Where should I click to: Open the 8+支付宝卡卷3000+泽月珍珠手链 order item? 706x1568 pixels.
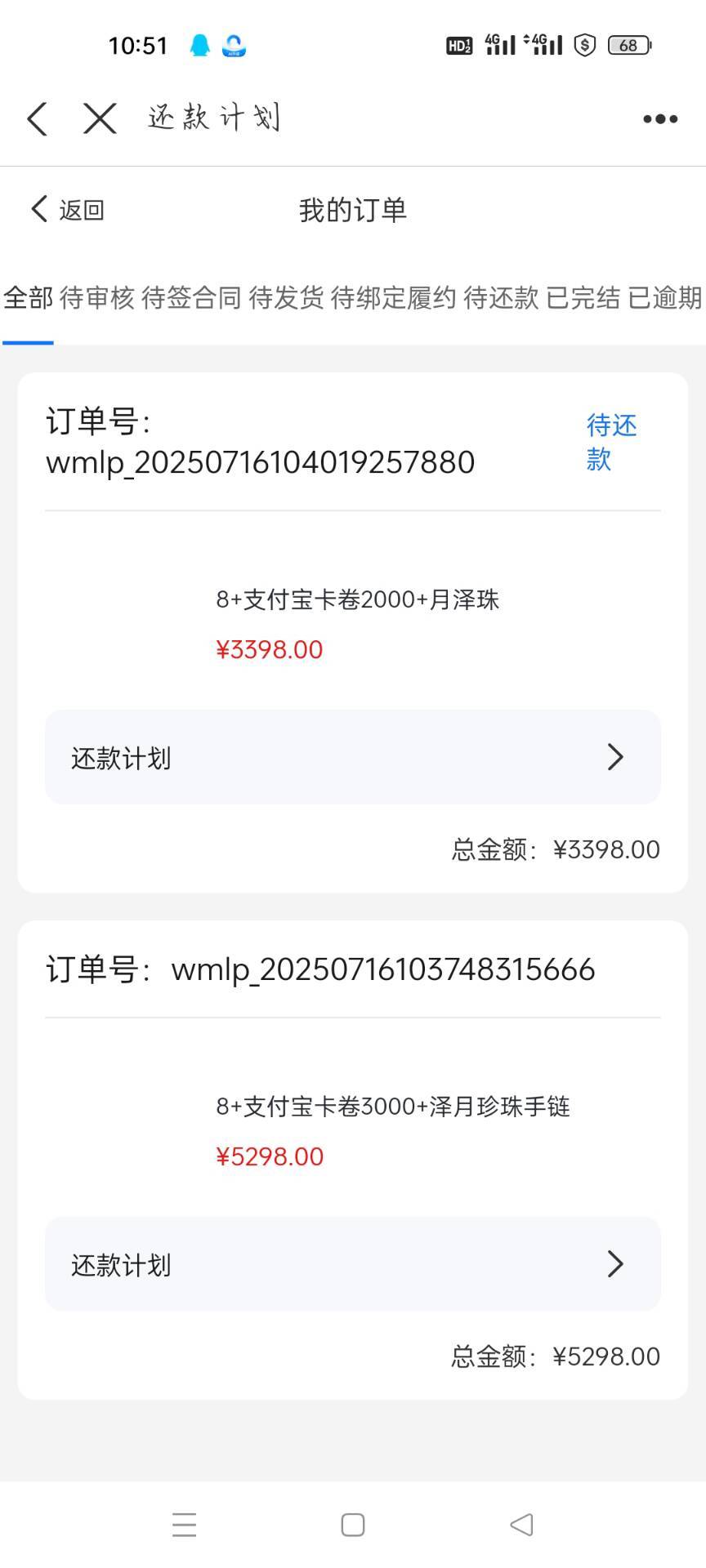(393, 1107)
